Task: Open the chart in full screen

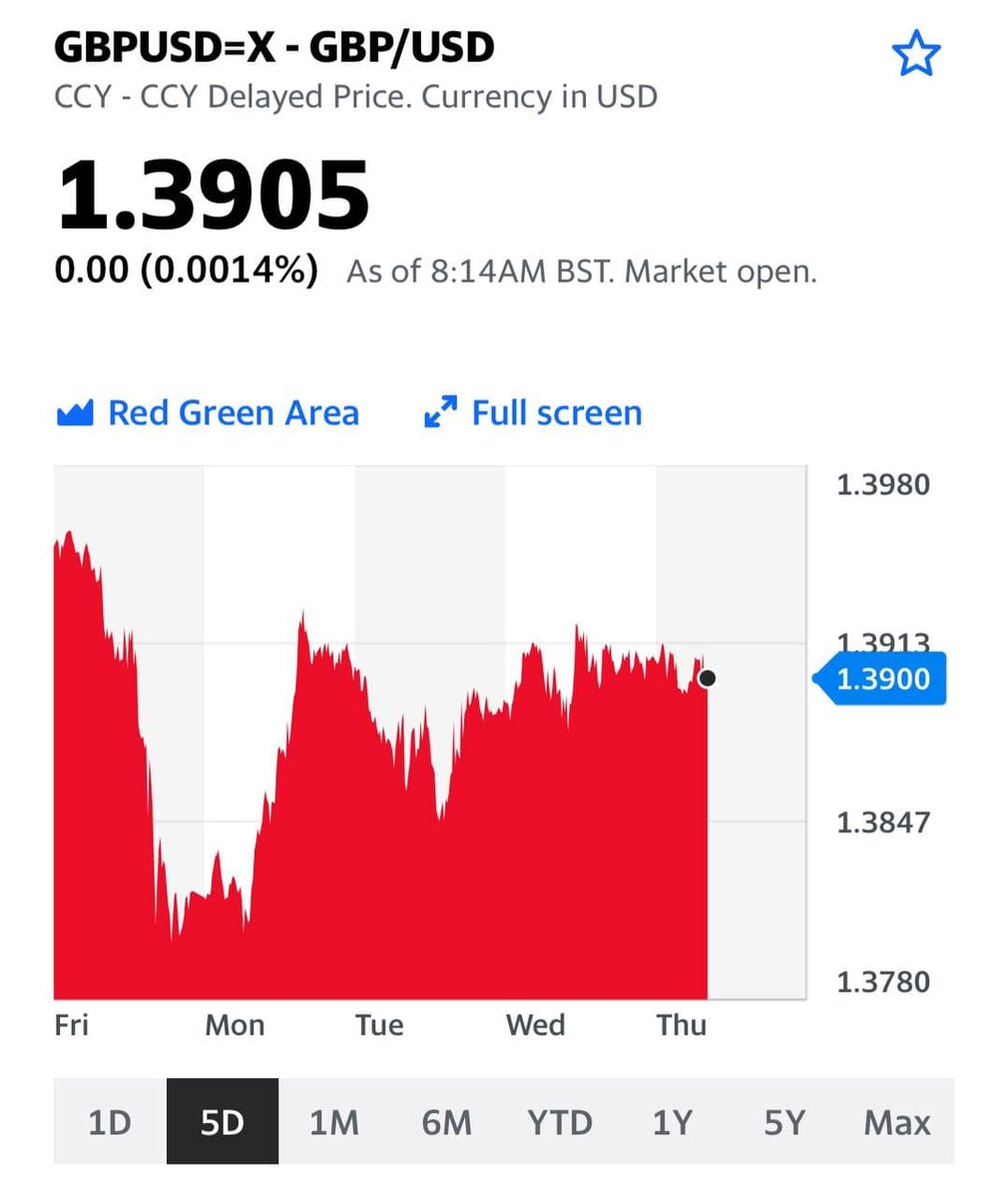Action: pyautogui.click(x=533, y=413)
